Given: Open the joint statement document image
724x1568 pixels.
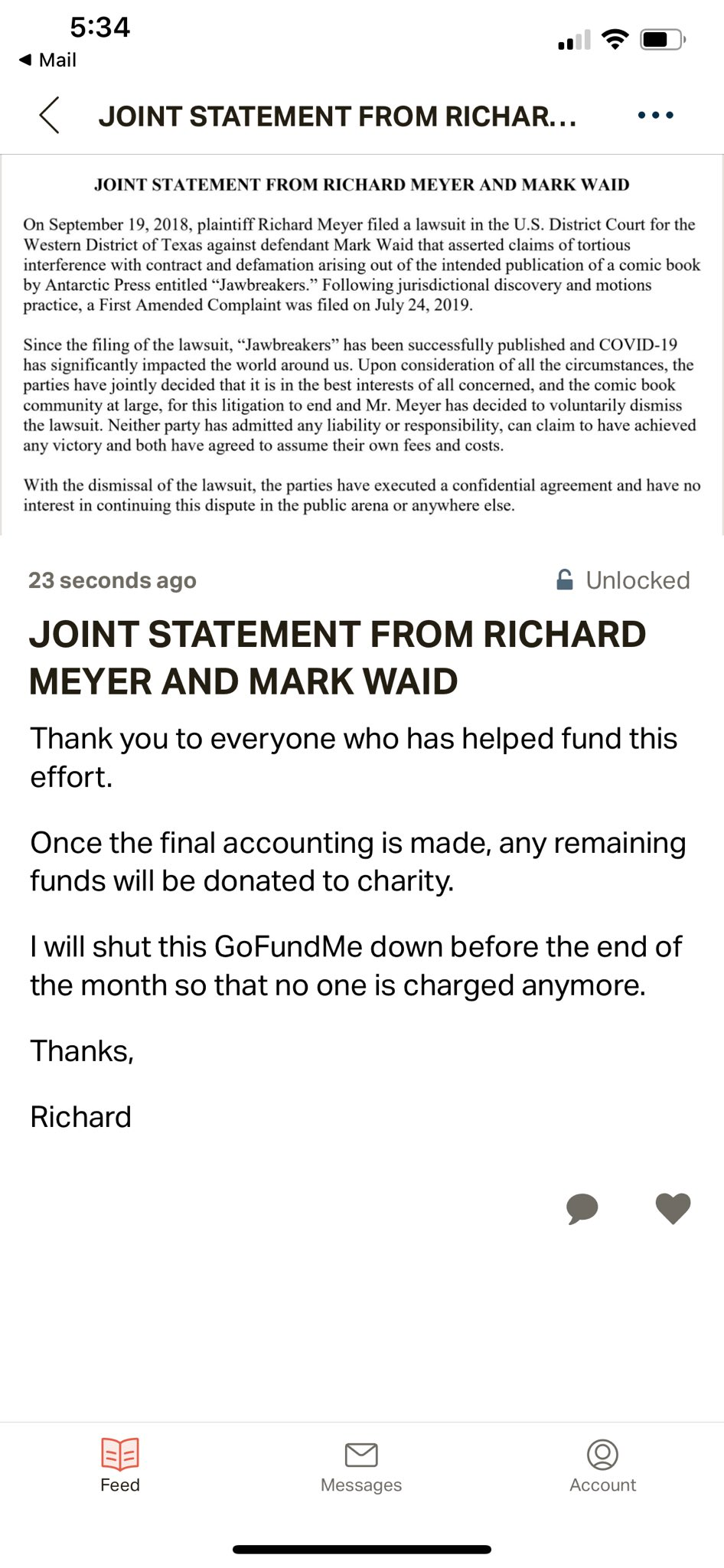Looking at the screenshot, I should tap(362, 345).
